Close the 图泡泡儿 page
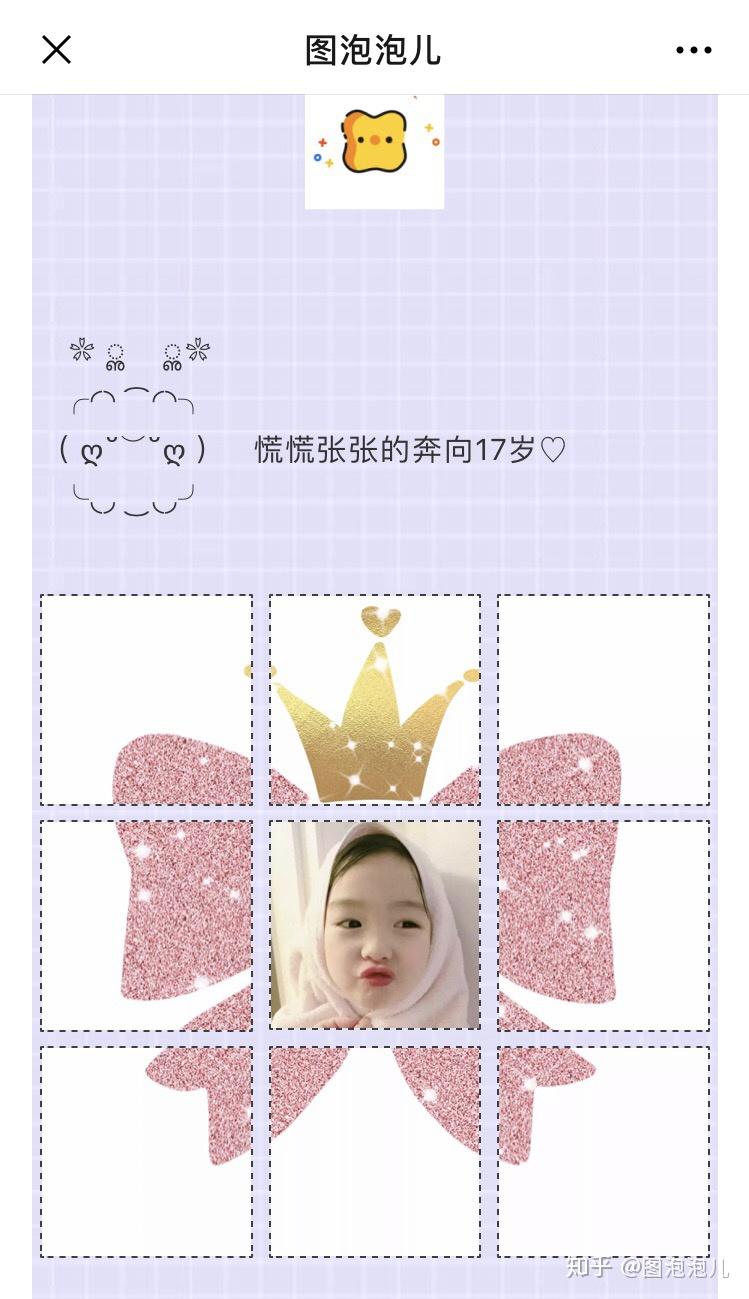Image resolution: width=749 pixels, height=1299 pixels. click(56, 49)
